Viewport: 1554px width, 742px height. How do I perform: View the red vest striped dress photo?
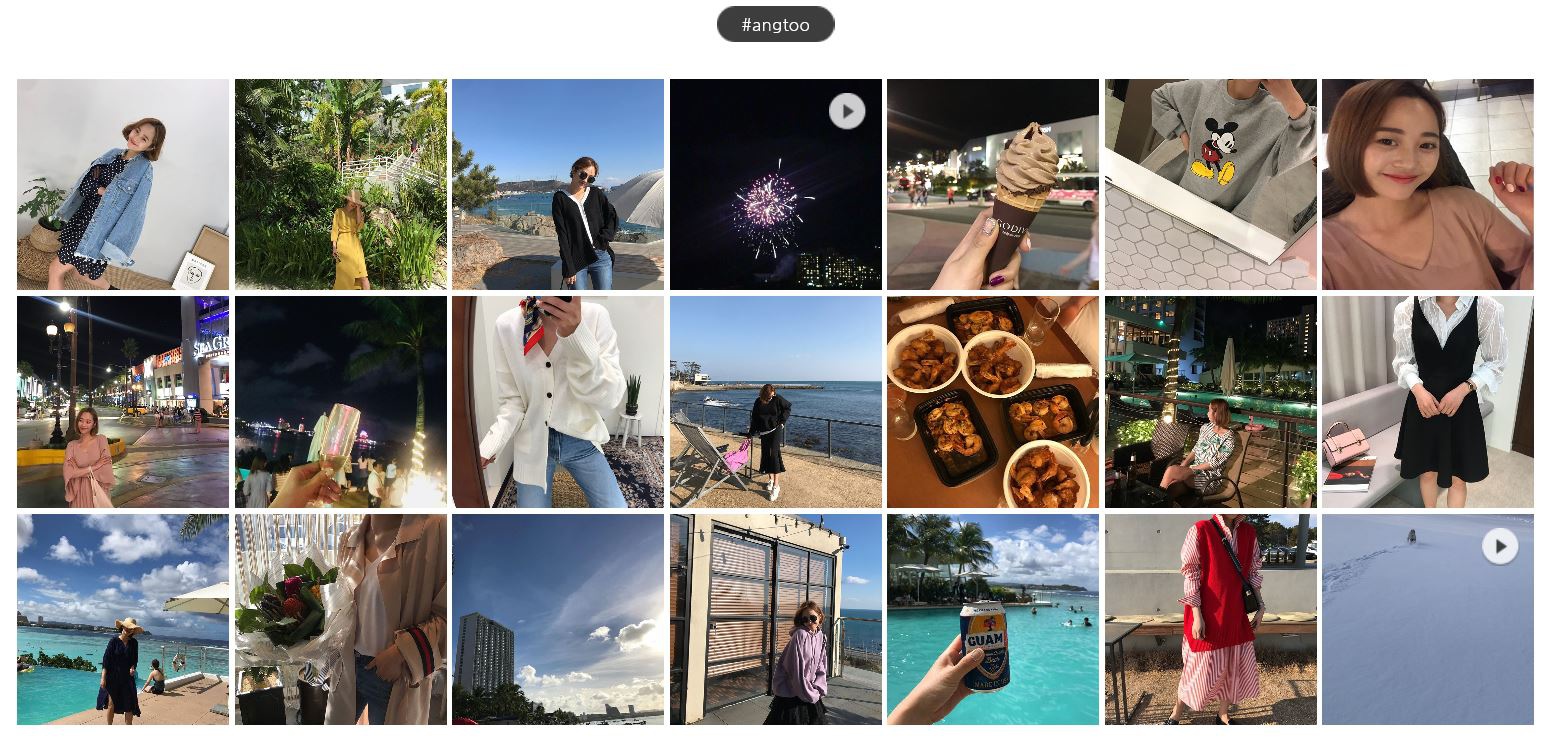click(1210, 620)
